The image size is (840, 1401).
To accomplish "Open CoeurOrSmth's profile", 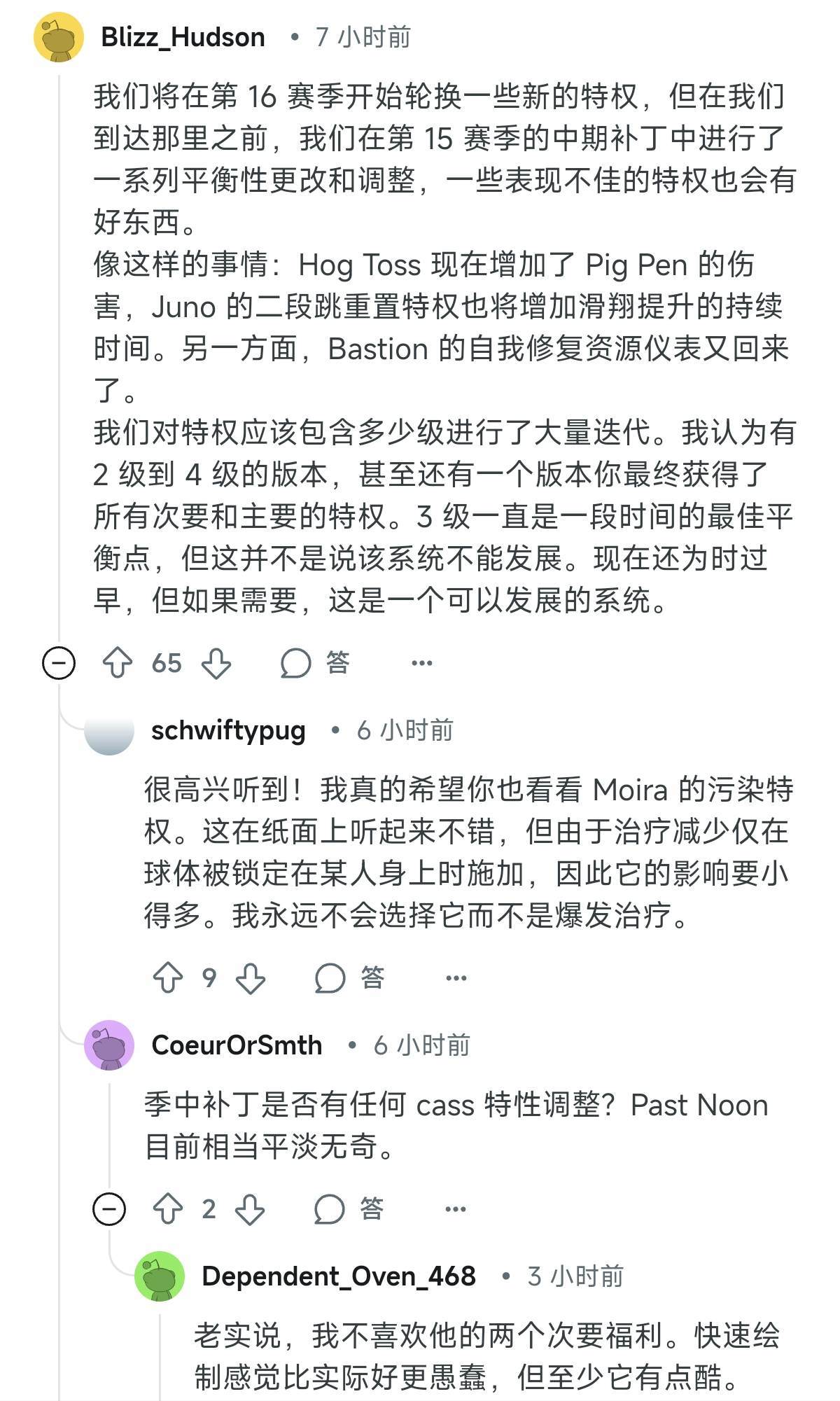I will pos(237,1045).
